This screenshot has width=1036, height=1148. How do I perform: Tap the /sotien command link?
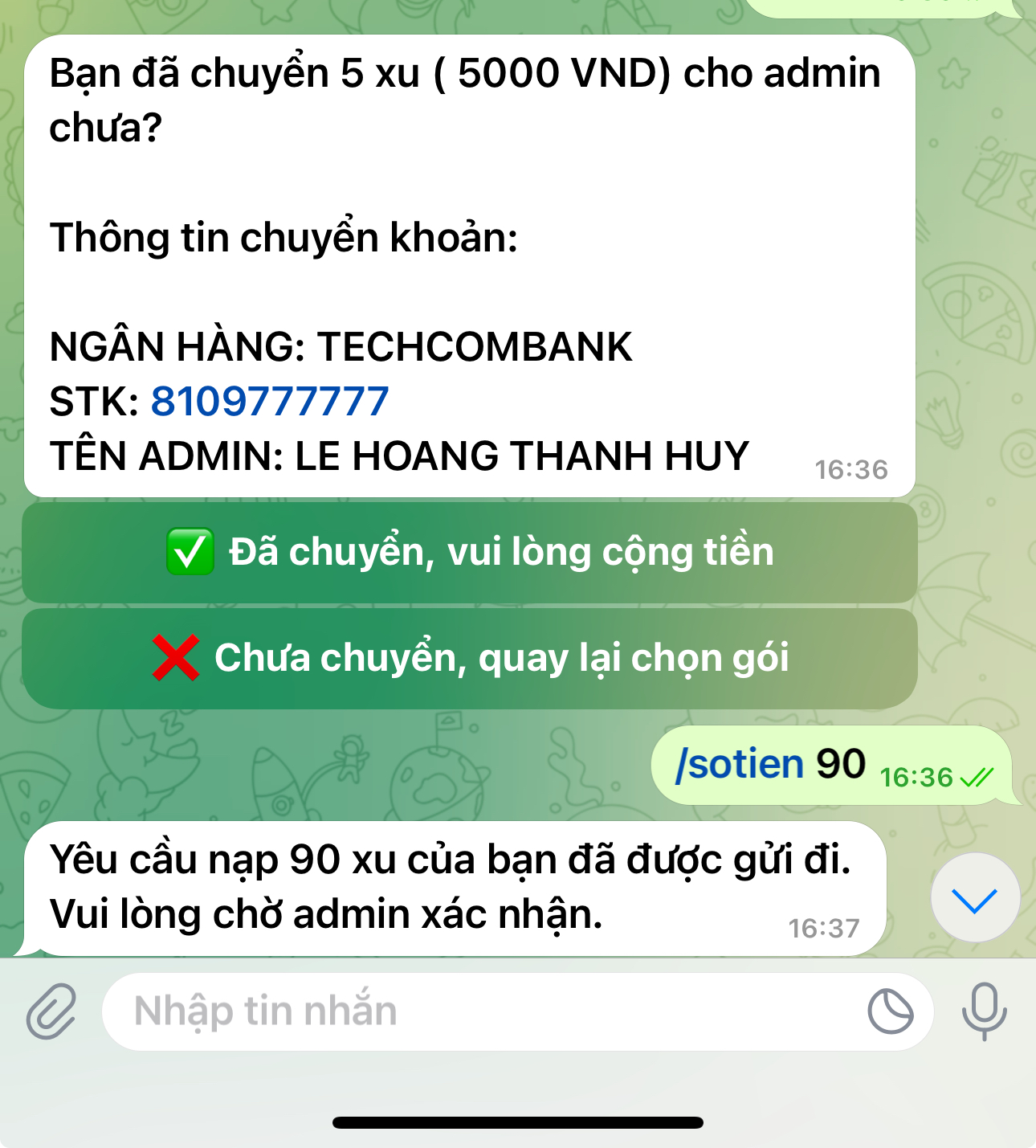tap(739, 764)
